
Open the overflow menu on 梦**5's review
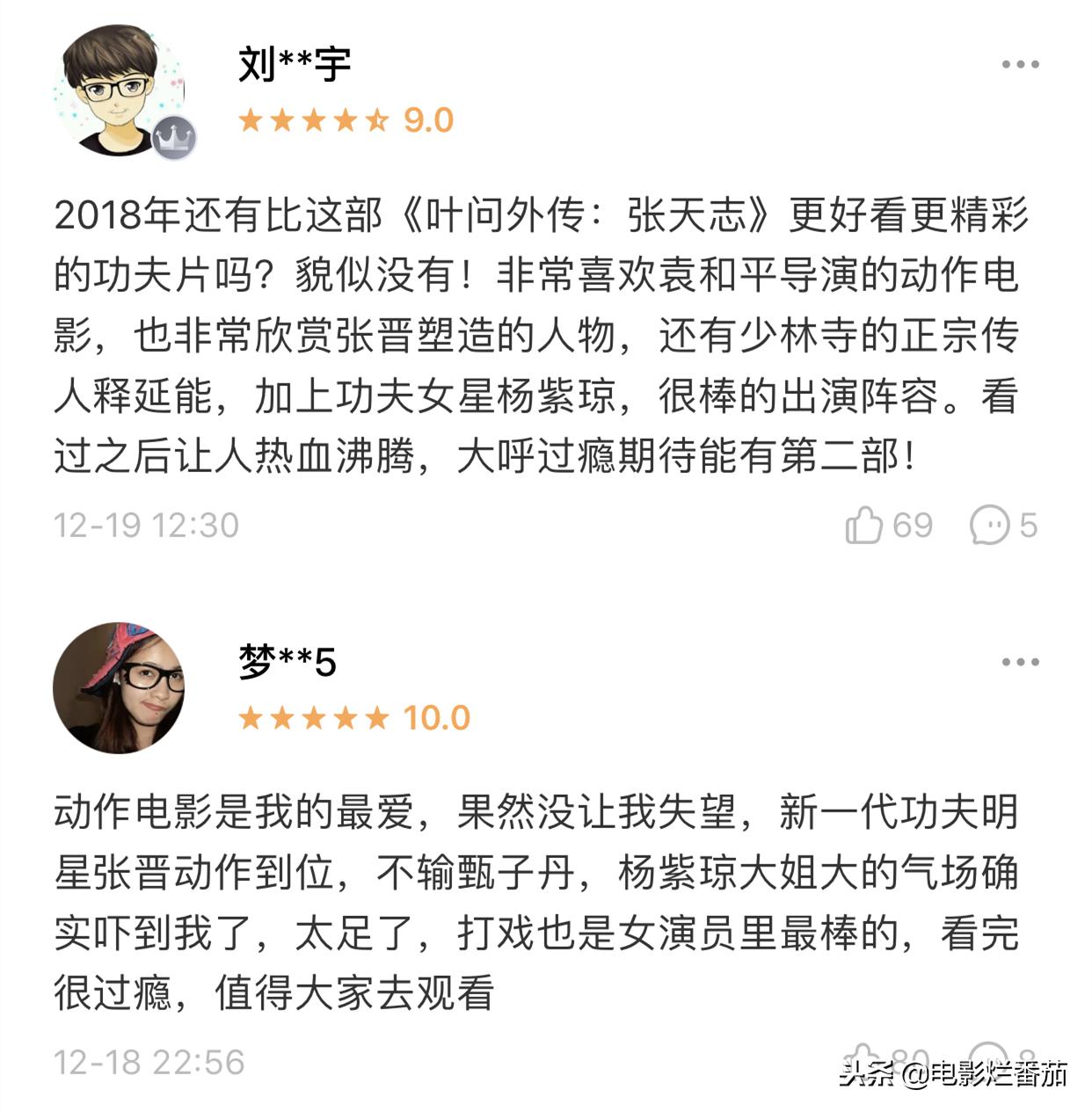1020,662
